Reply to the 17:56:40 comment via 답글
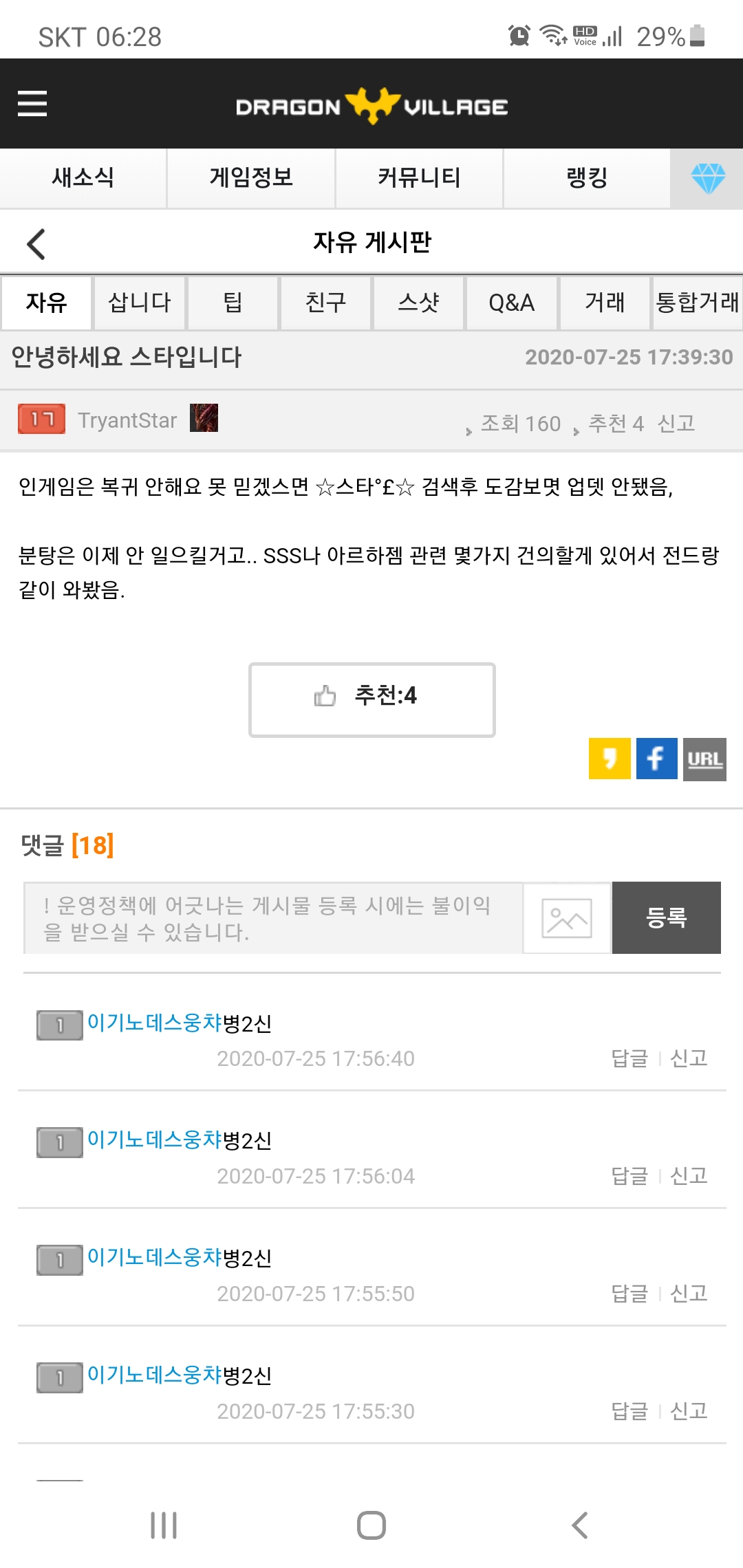Image resolution: width=743 pixels, height=1568 pixels. point(629,1058)
